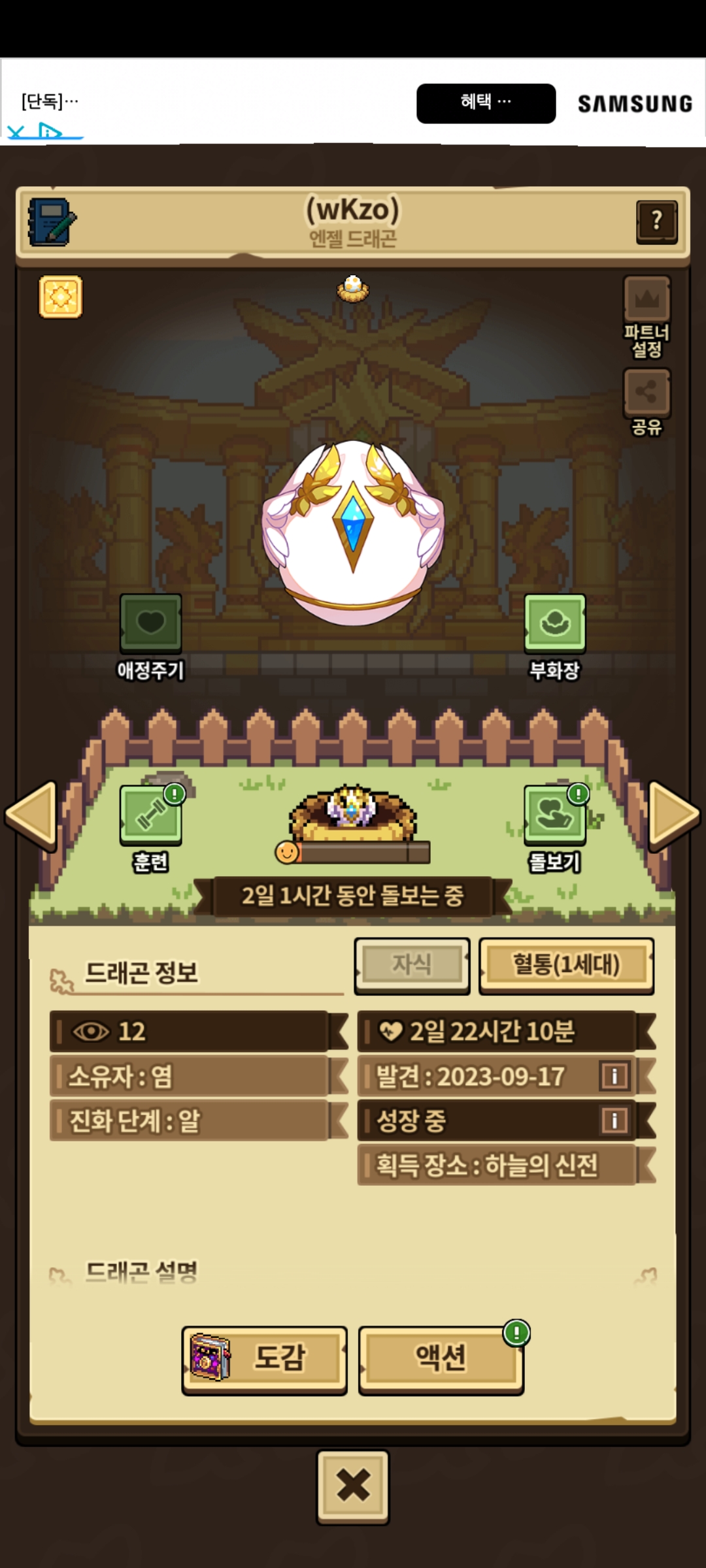Tap the yellow sun icon
Viewport: 706px width, 1568px height.
pos(61,297)
